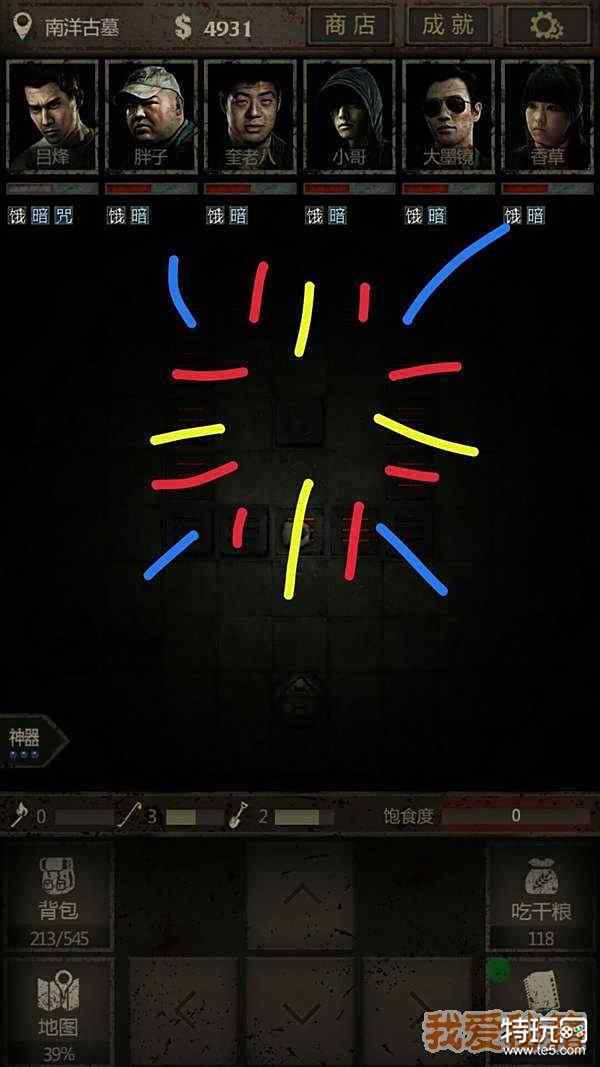Open the 商店 shop button
The image size is (600, 1067).
point(348,26)
